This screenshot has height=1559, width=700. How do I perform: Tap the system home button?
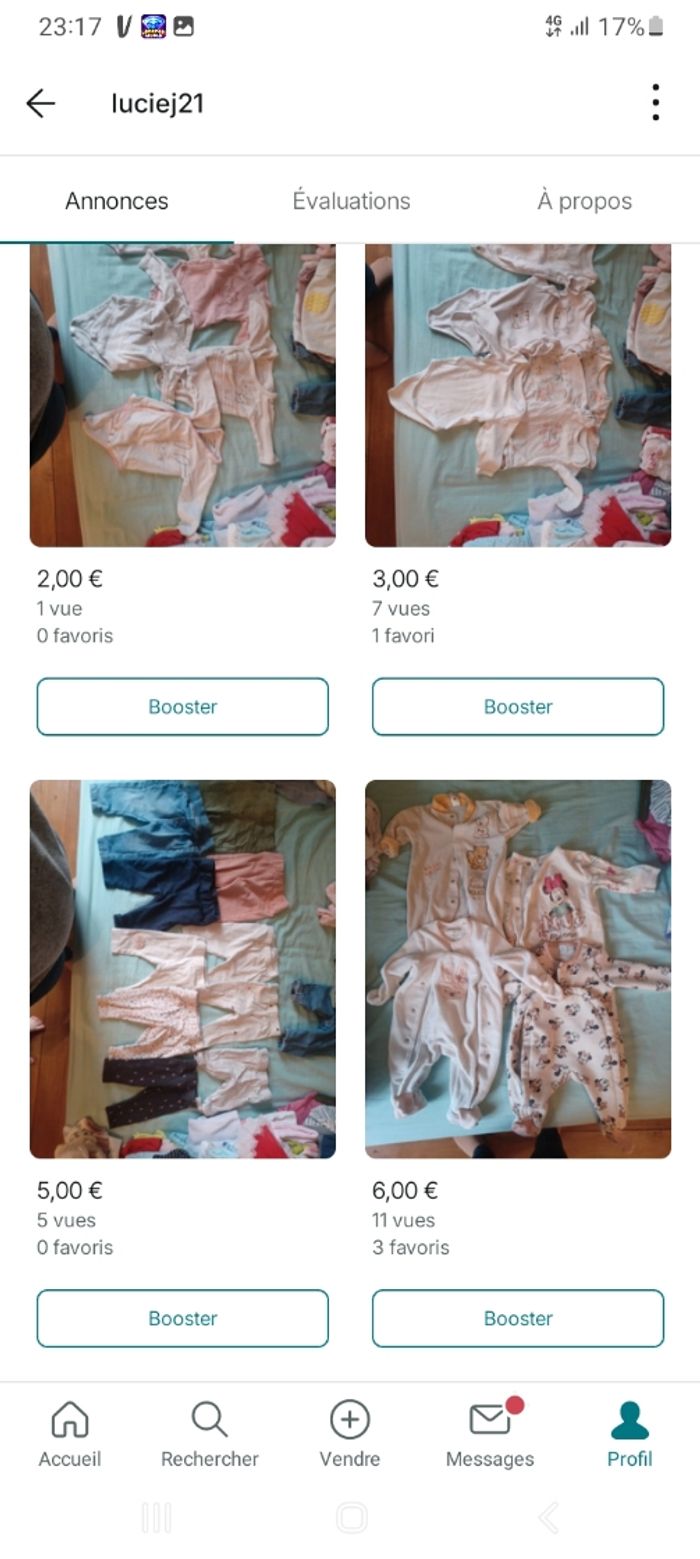[x=351, y=1518]
